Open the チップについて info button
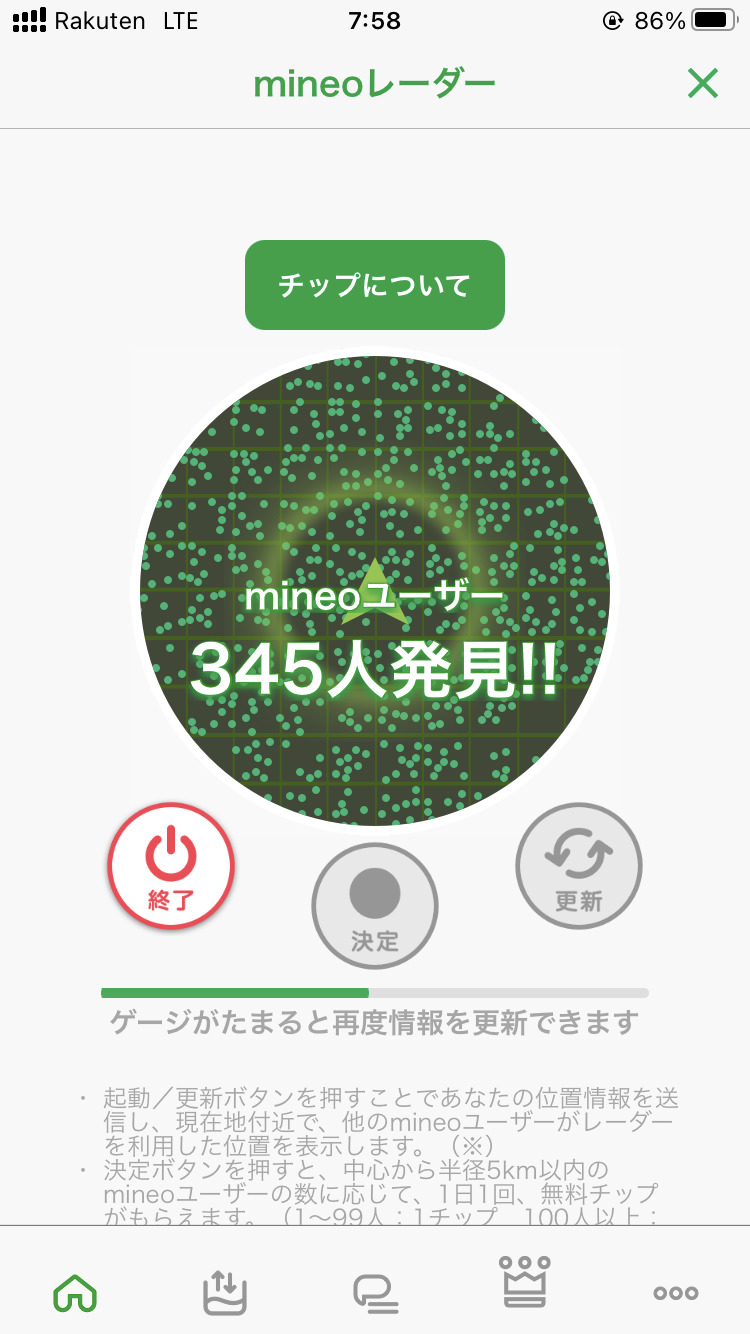The width and height of the screenshot is (750, 1334). click(x=375, y=285)
